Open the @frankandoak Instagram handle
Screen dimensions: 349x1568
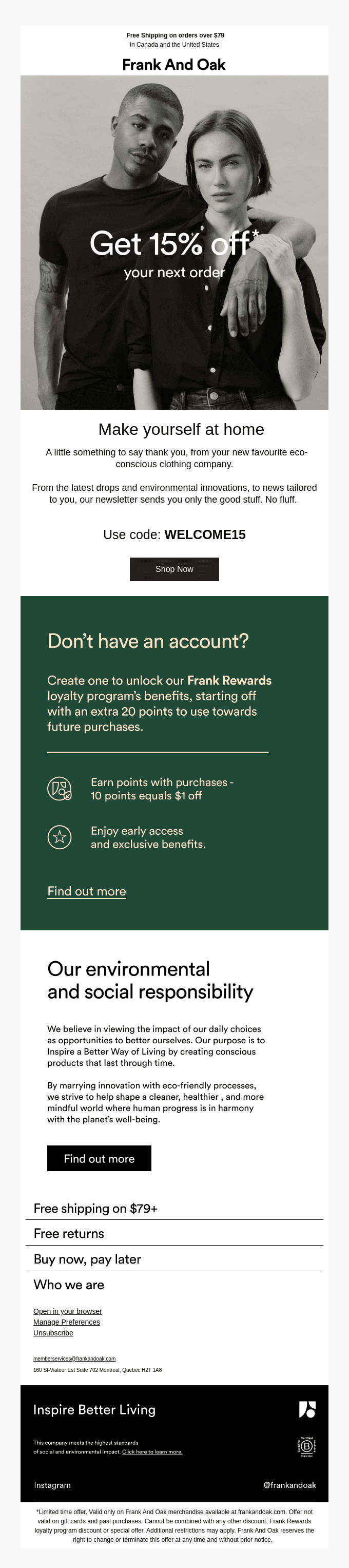click(289, 1485)
